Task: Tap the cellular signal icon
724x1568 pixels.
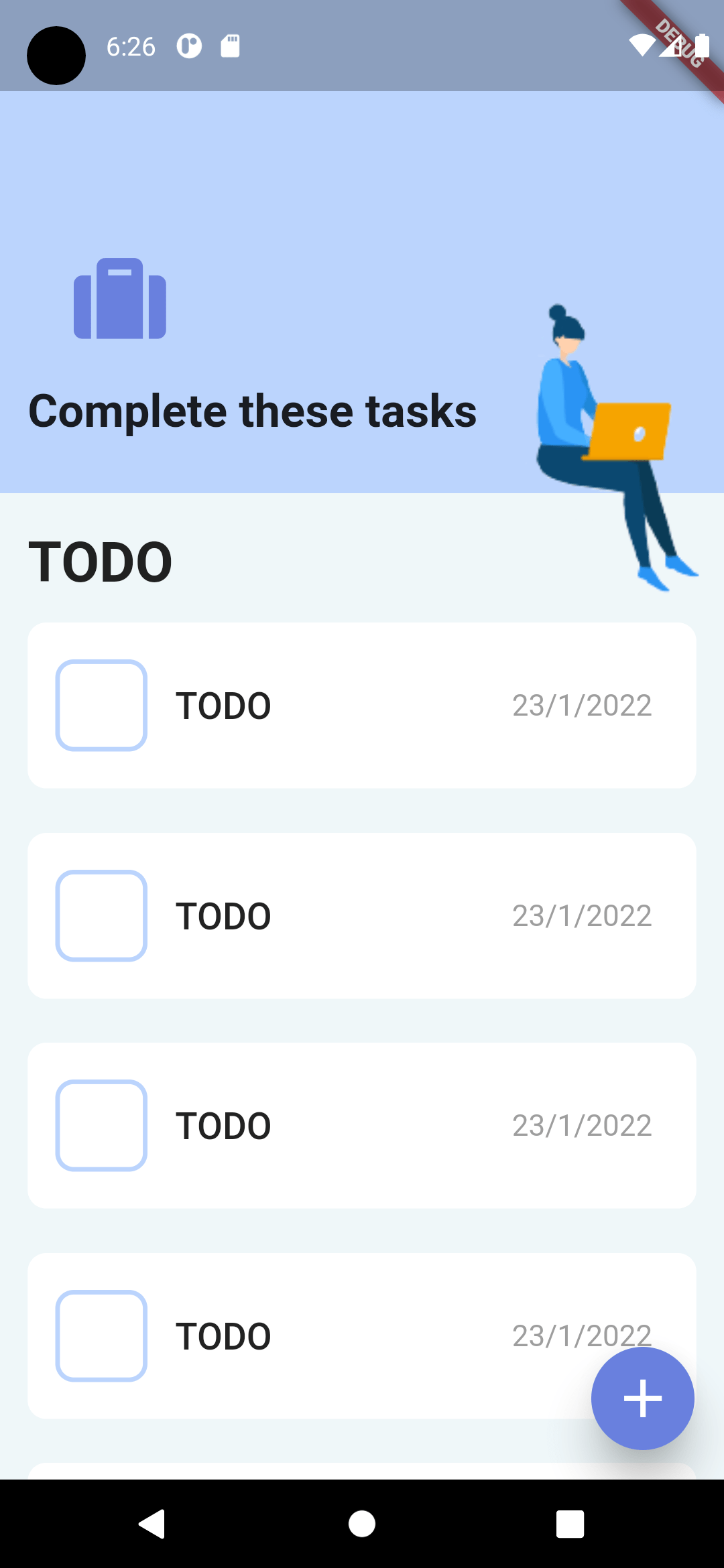Action: pos(670,46)
